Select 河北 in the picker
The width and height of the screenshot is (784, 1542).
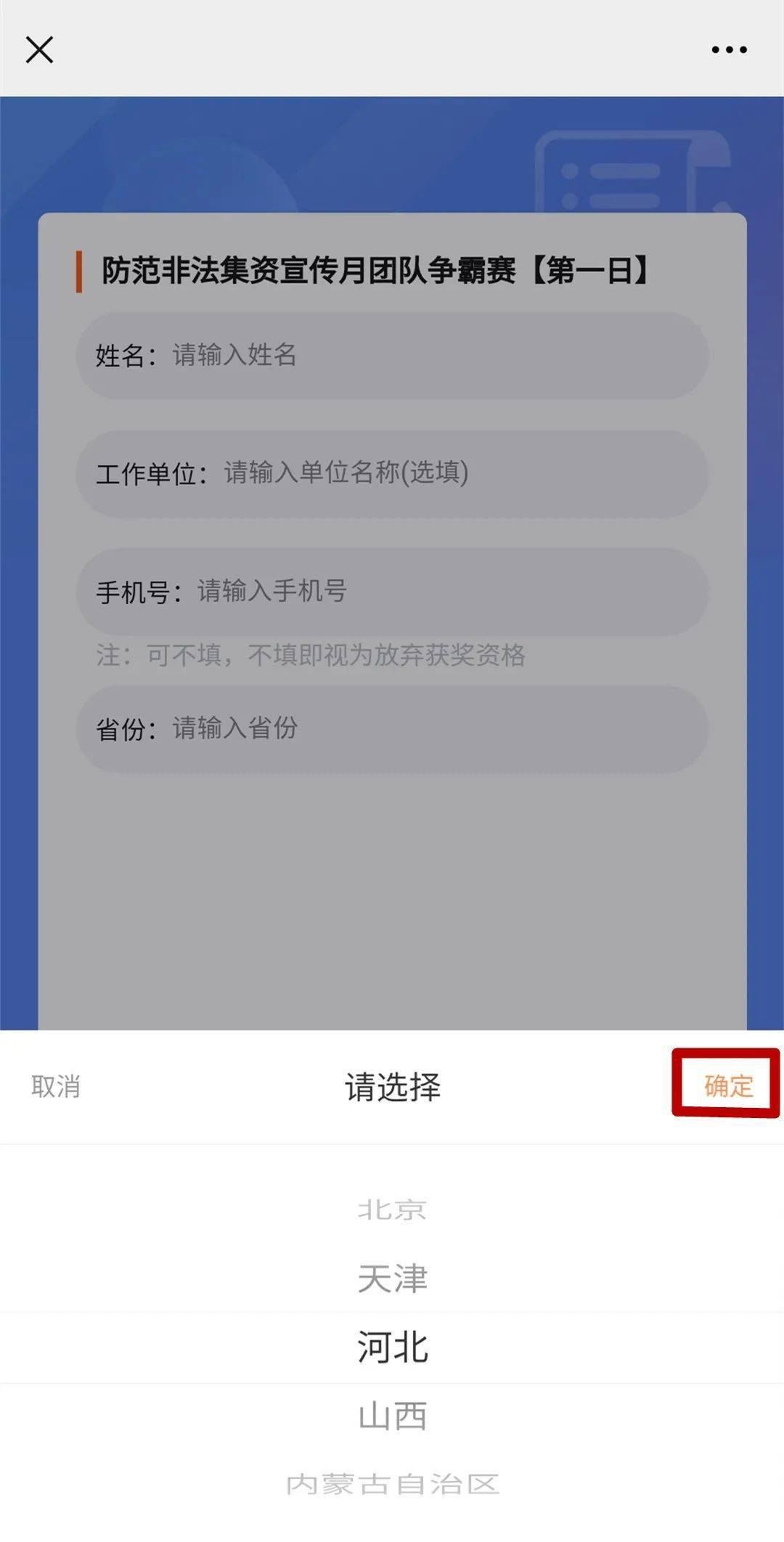[392, 1347]
